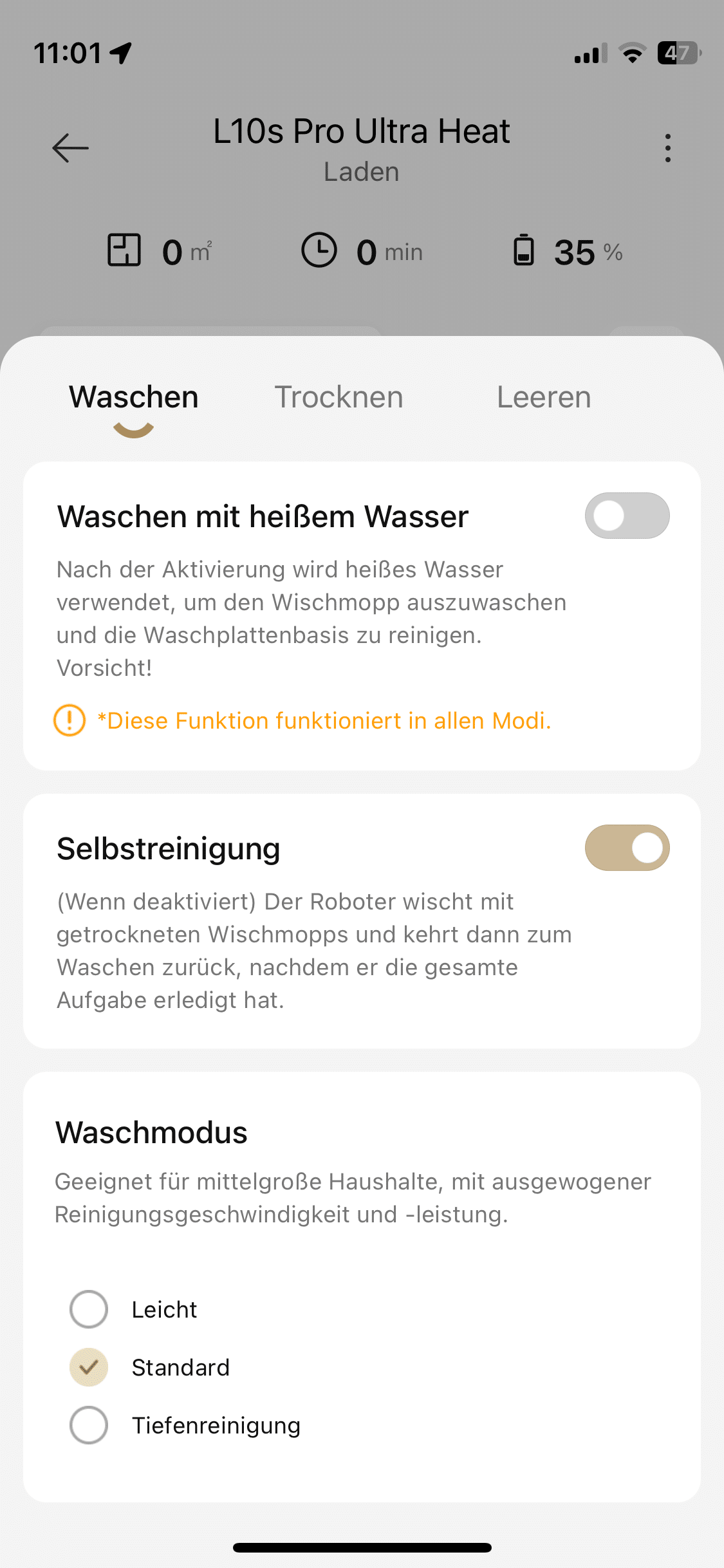The height and width of the screenshot is (1568, 724).
Task: Switch to the Trocknen tab
Action: click(339, 397)
